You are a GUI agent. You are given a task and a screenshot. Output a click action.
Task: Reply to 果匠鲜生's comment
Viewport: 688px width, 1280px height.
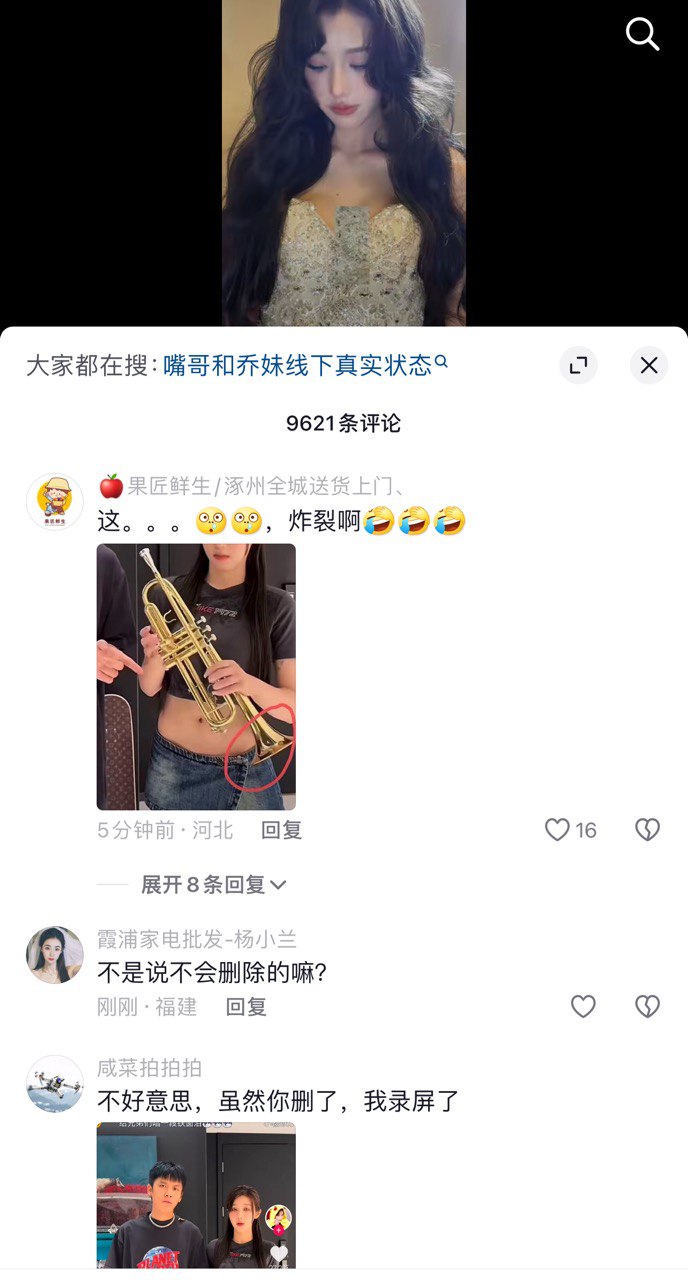click(281, 830)
